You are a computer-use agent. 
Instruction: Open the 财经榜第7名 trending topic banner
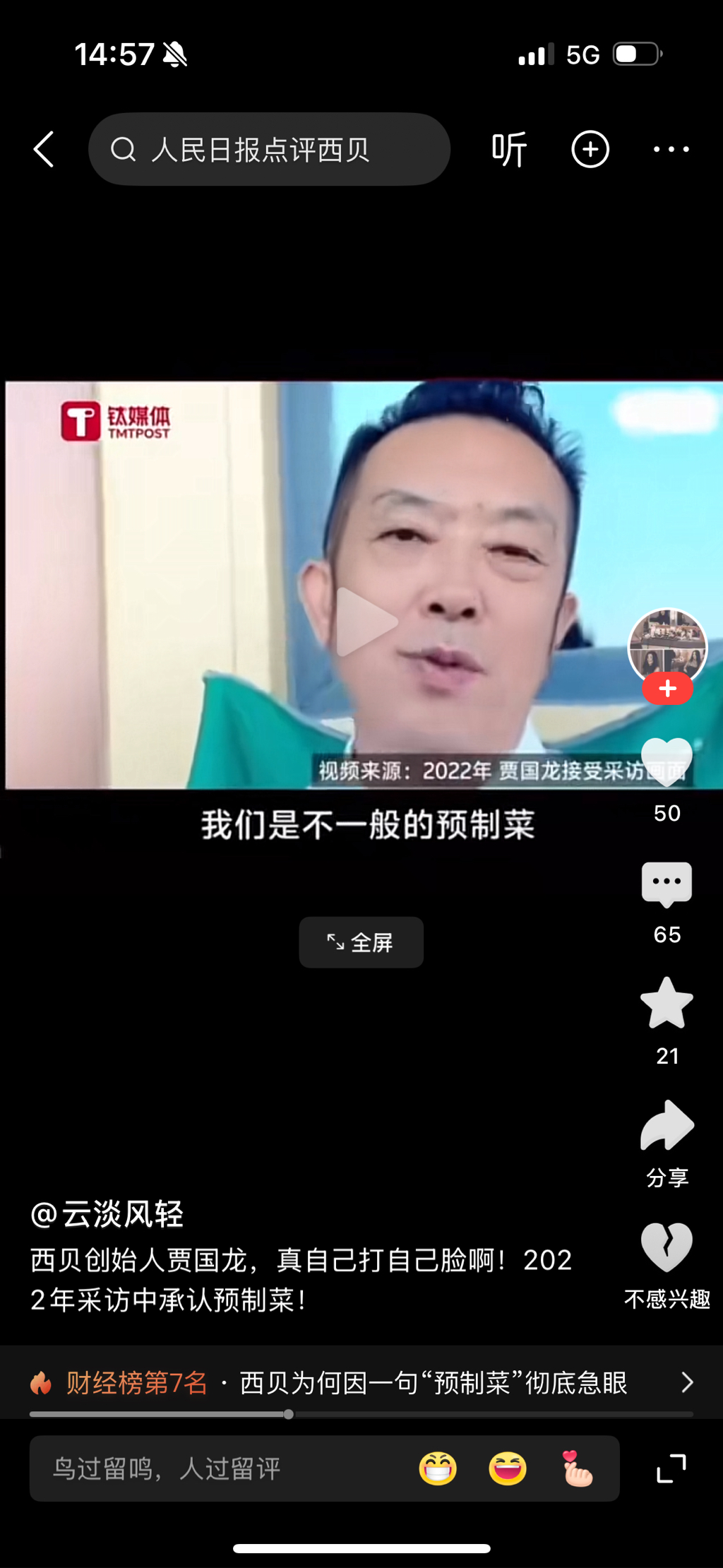(x=361, y=1382)
